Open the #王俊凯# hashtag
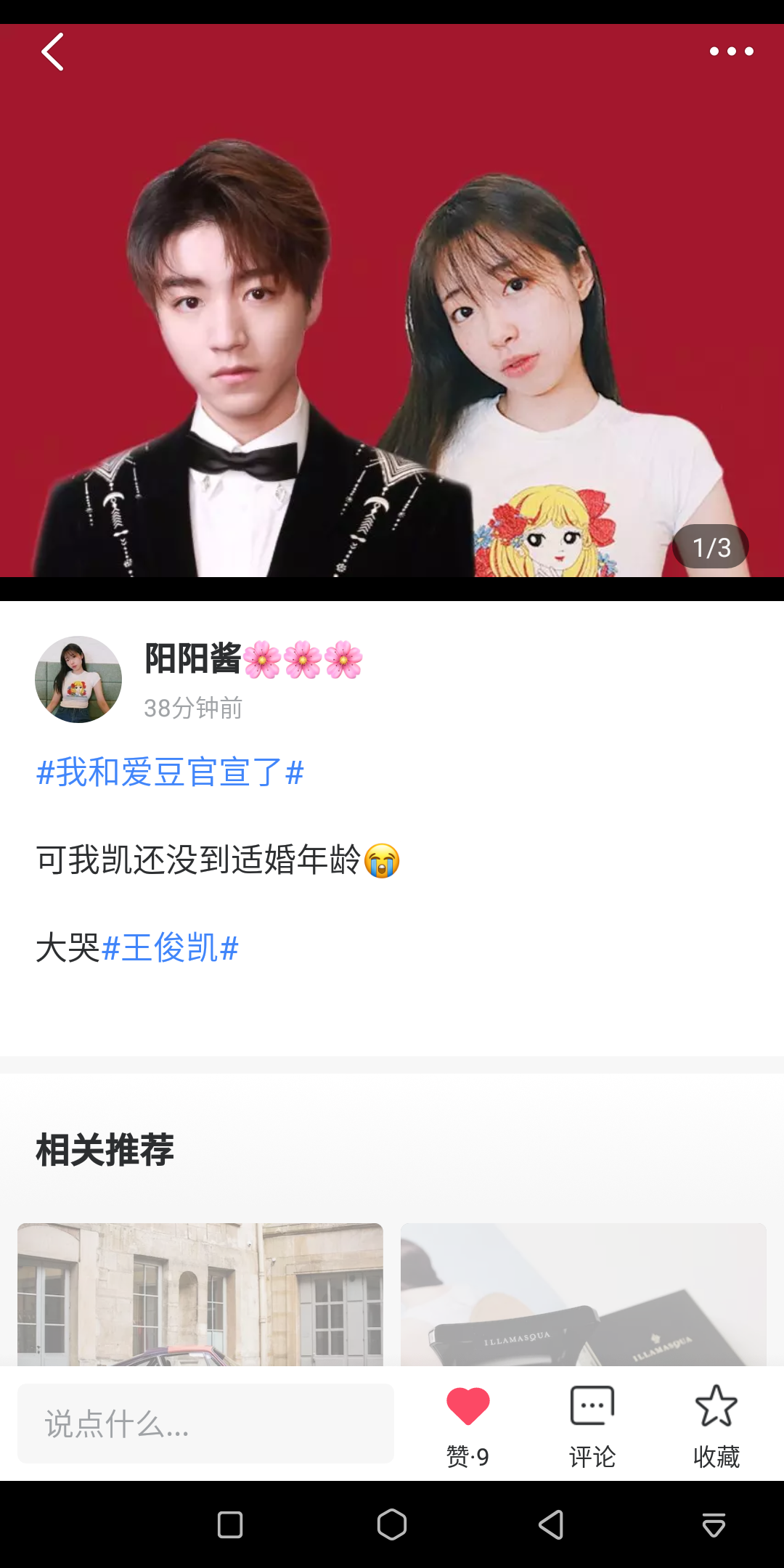The height and width of the screenshot is (1568, 784). click(x=171, y=948)
